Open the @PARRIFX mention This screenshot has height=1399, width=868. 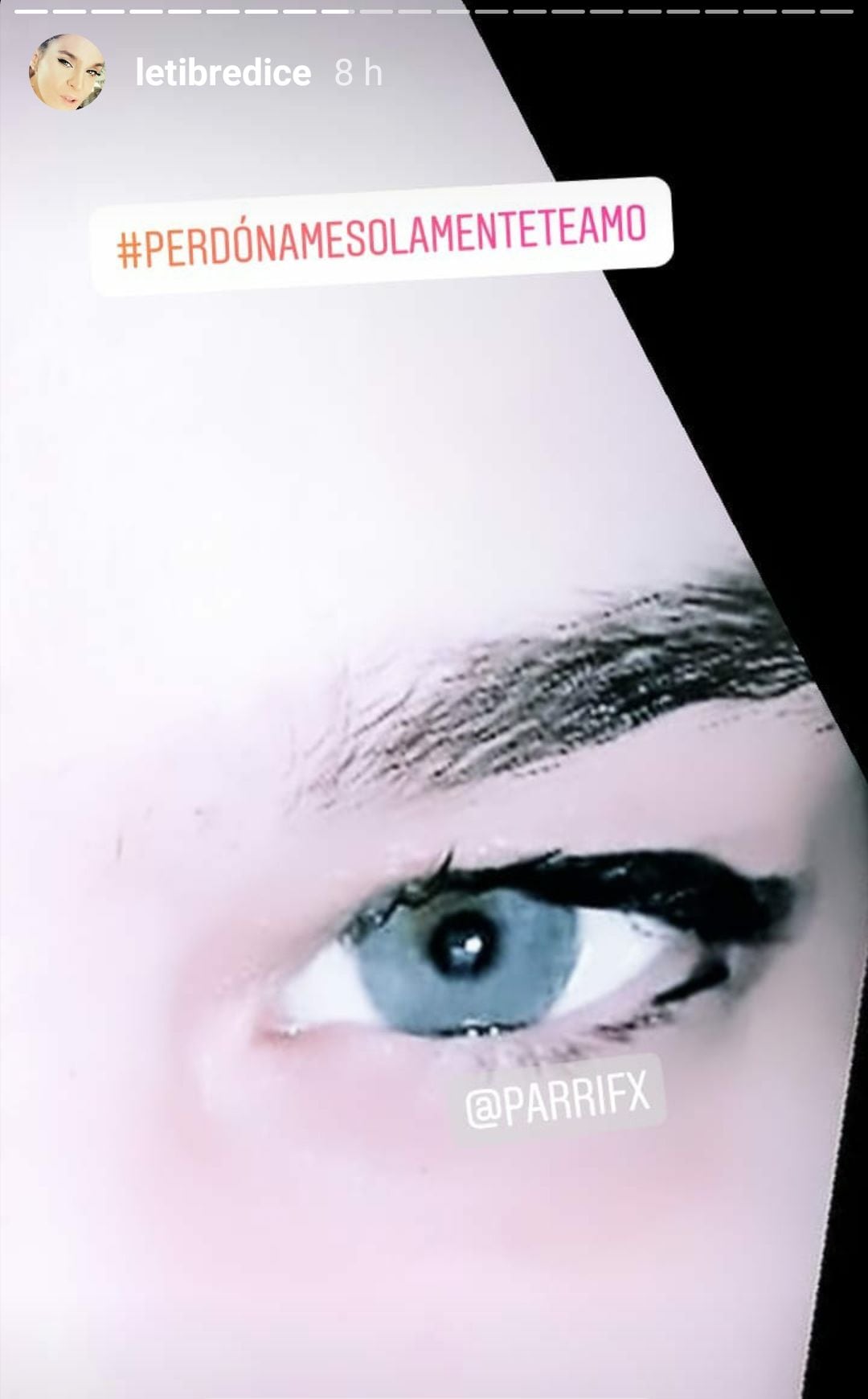(557, 1098)
